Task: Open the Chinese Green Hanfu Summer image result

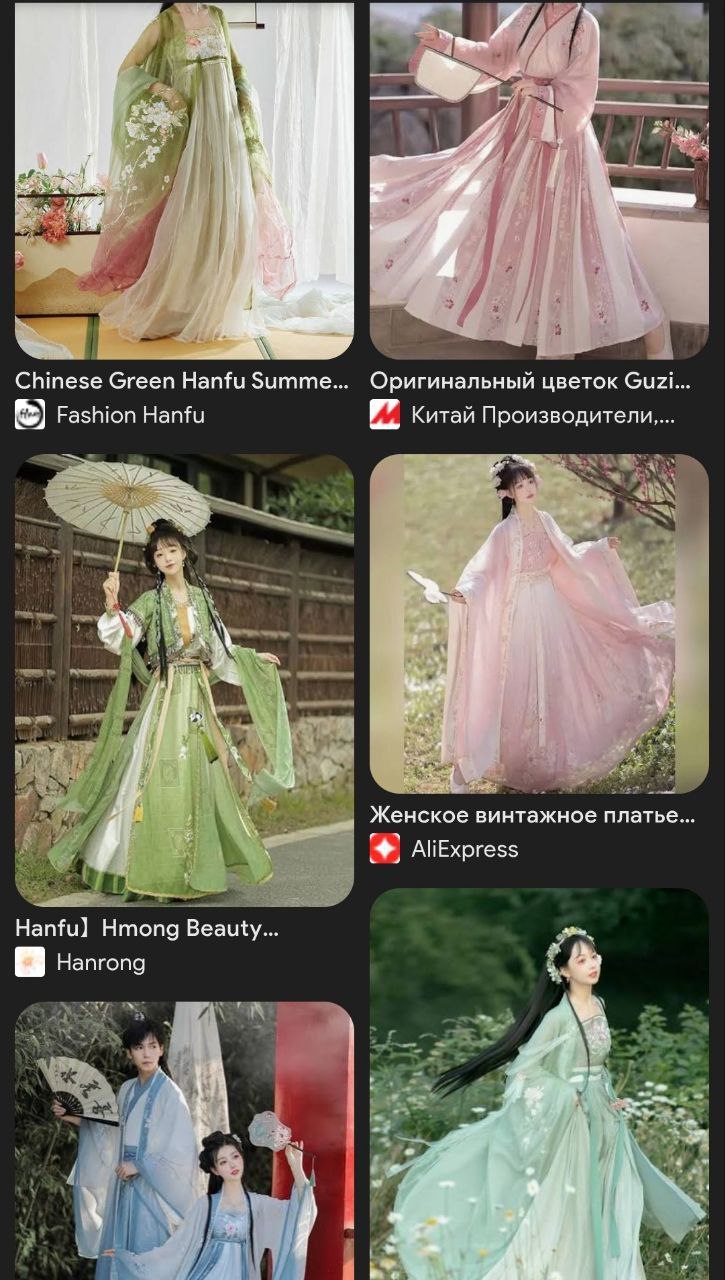Action: click(x=184, y=180)
